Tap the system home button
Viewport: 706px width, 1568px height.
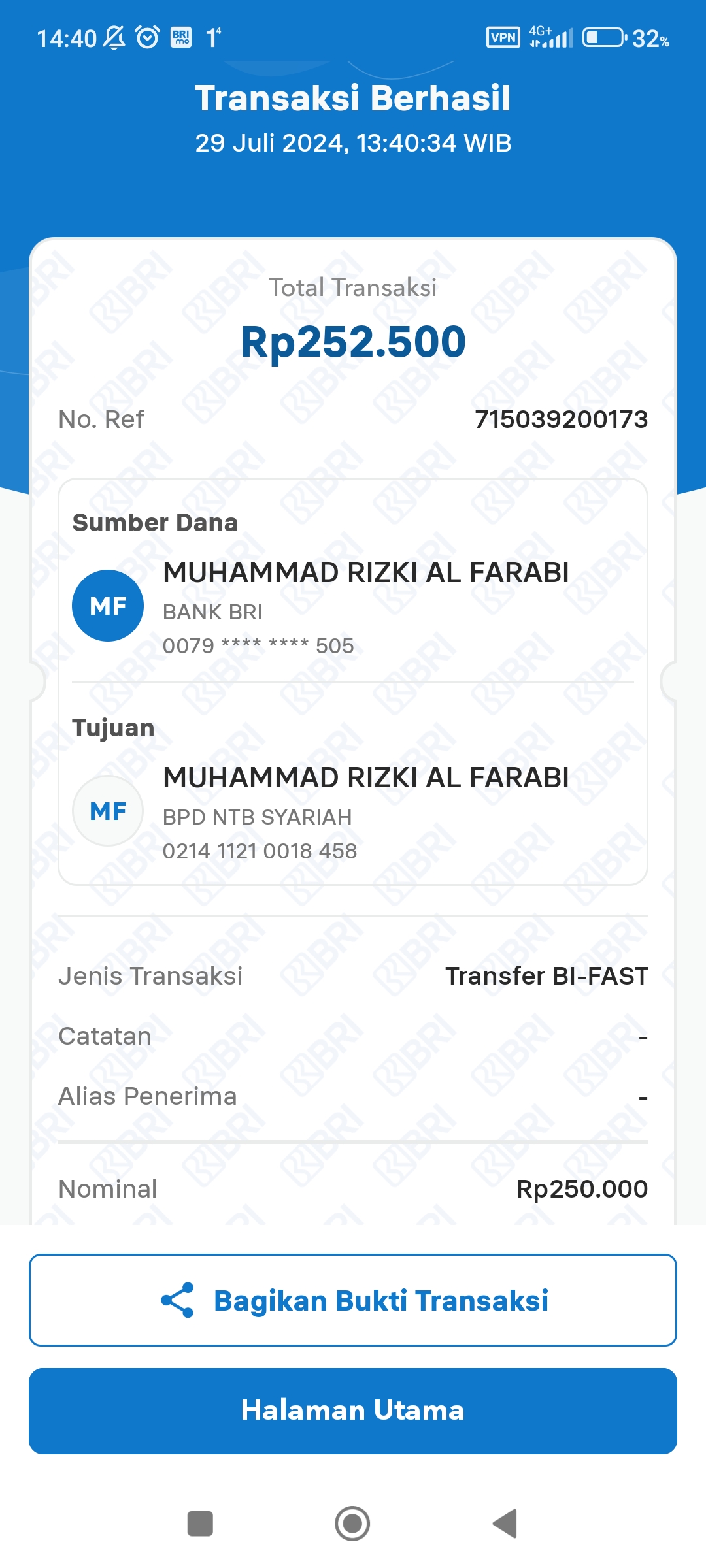click(x=352, y=1524)
